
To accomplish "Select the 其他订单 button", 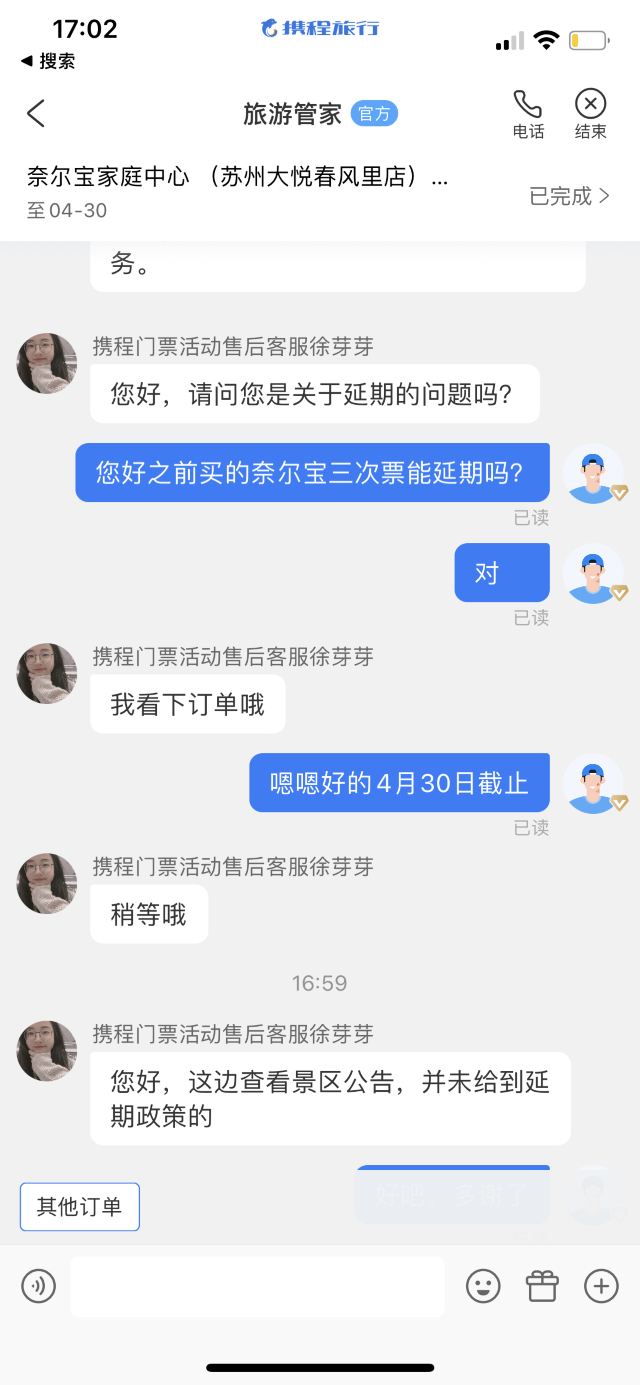I will pos(80,1206).
